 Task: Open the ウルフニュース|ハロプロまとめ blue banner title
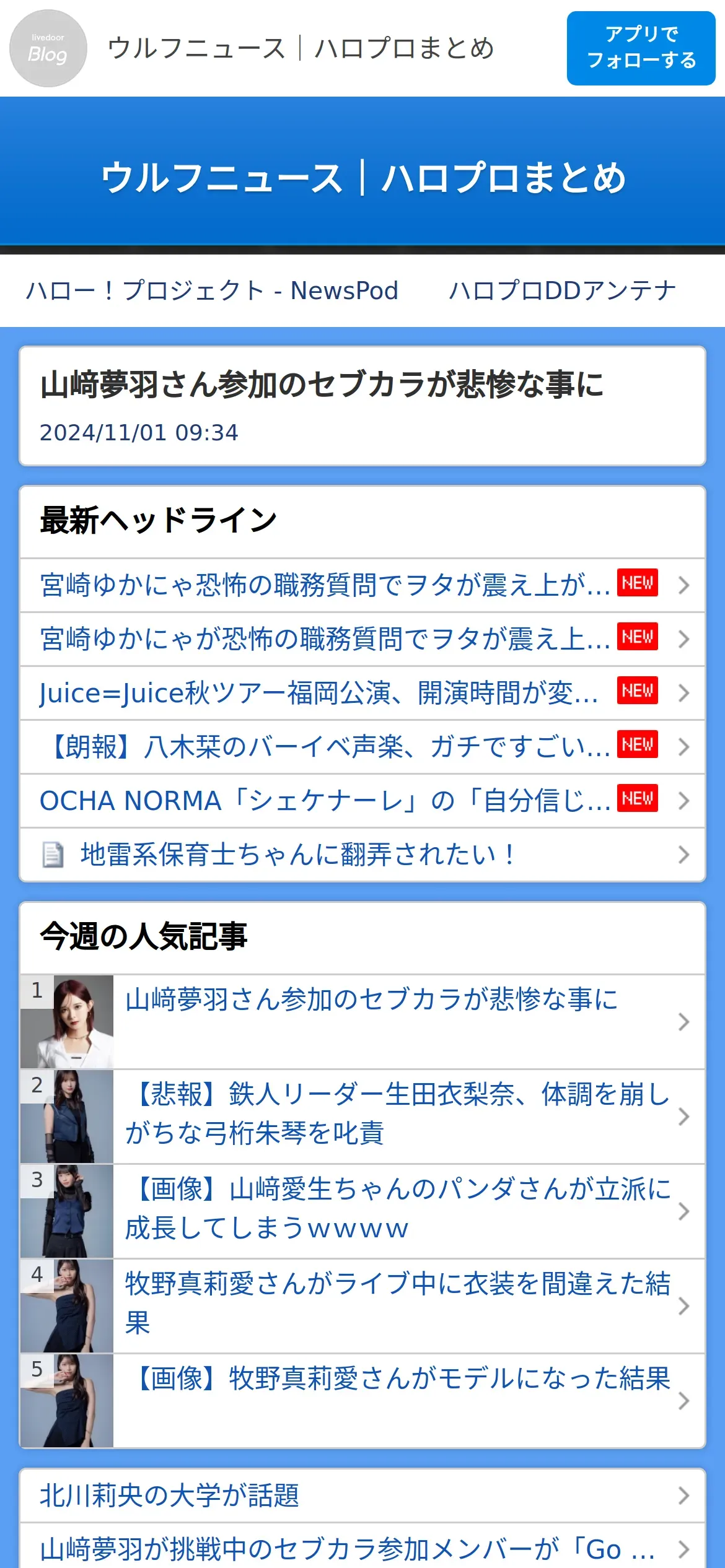click(362, 178)
